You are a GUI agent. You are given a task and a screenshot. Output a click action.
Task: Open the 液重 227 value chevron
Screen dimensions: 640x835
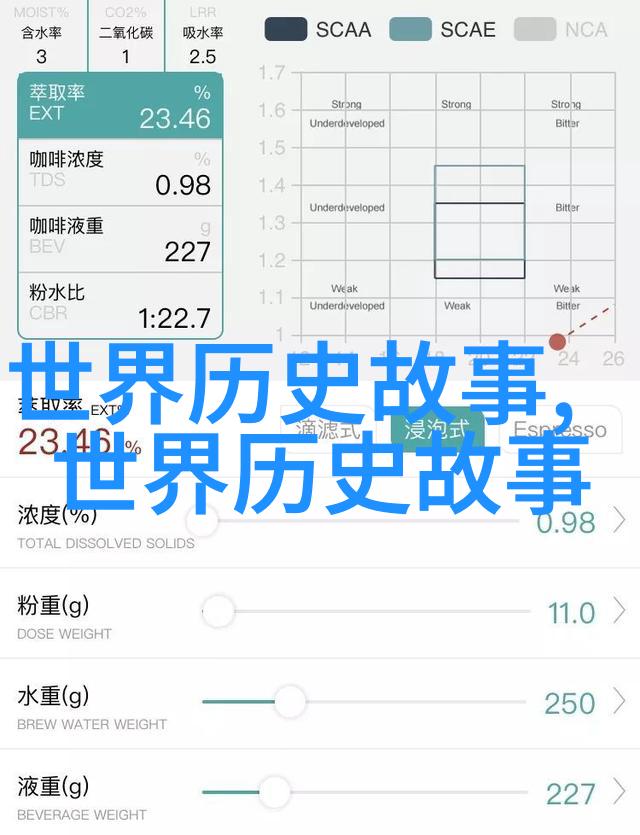point(620,793)
